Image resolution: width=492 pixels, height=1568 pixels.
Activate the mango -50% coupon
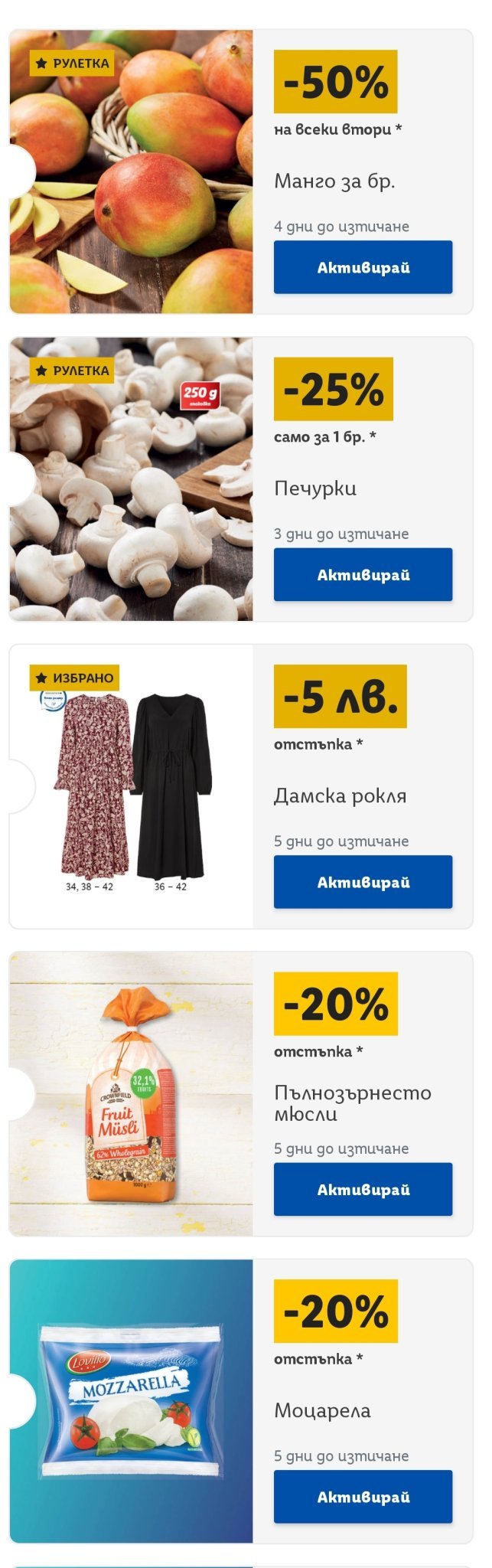click(363, 267)
